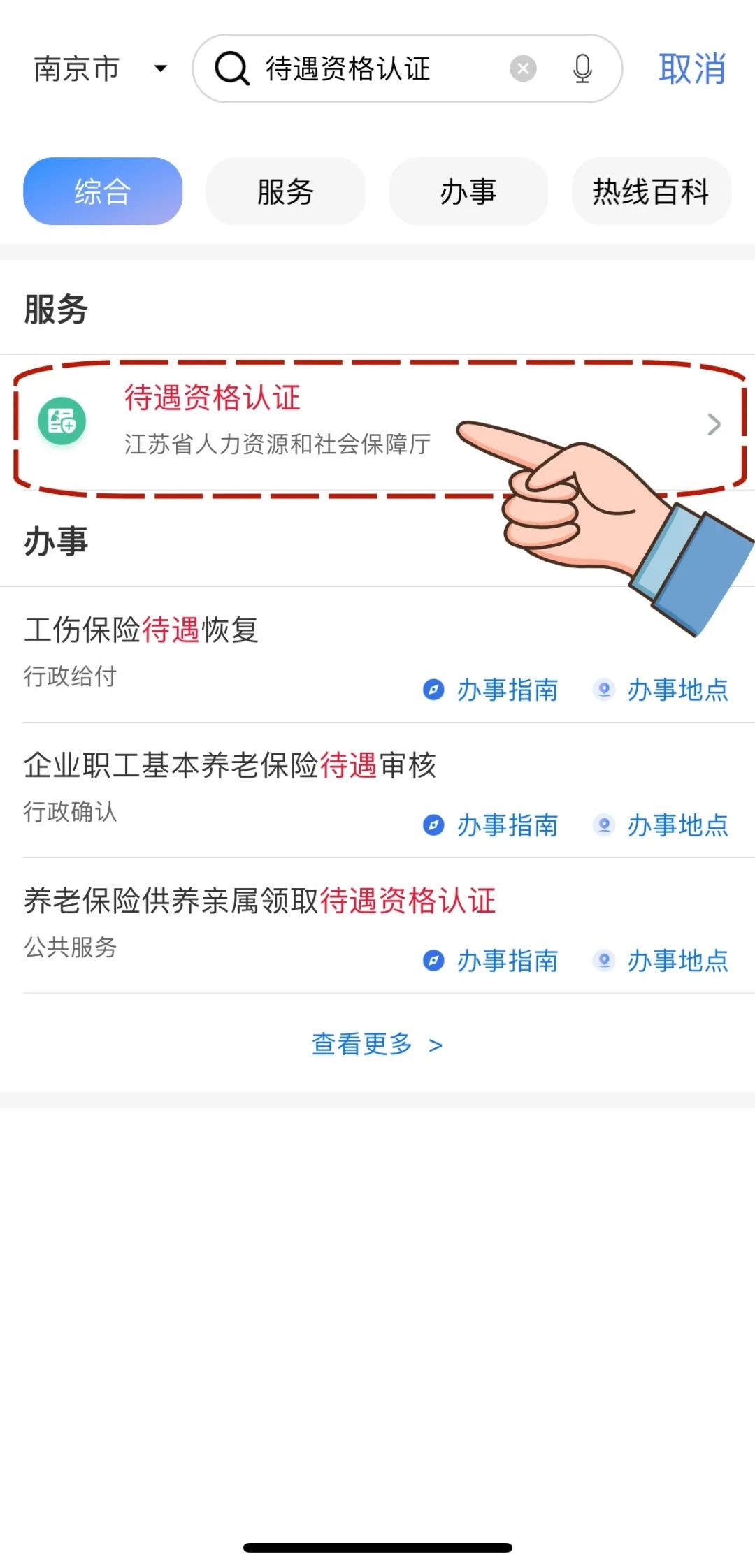
Task: Open 办事指南 for 企业职工基本养老保险待遇审核
Action: coord(507,825)
